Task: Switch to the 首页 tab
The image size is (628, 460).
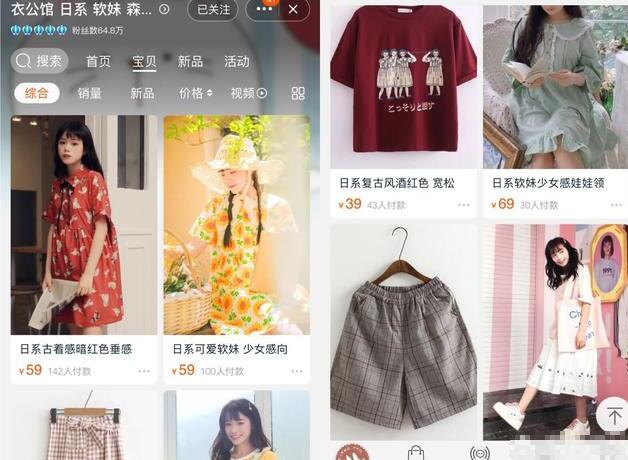Action: pyautogui.click(x=98, y=61)
